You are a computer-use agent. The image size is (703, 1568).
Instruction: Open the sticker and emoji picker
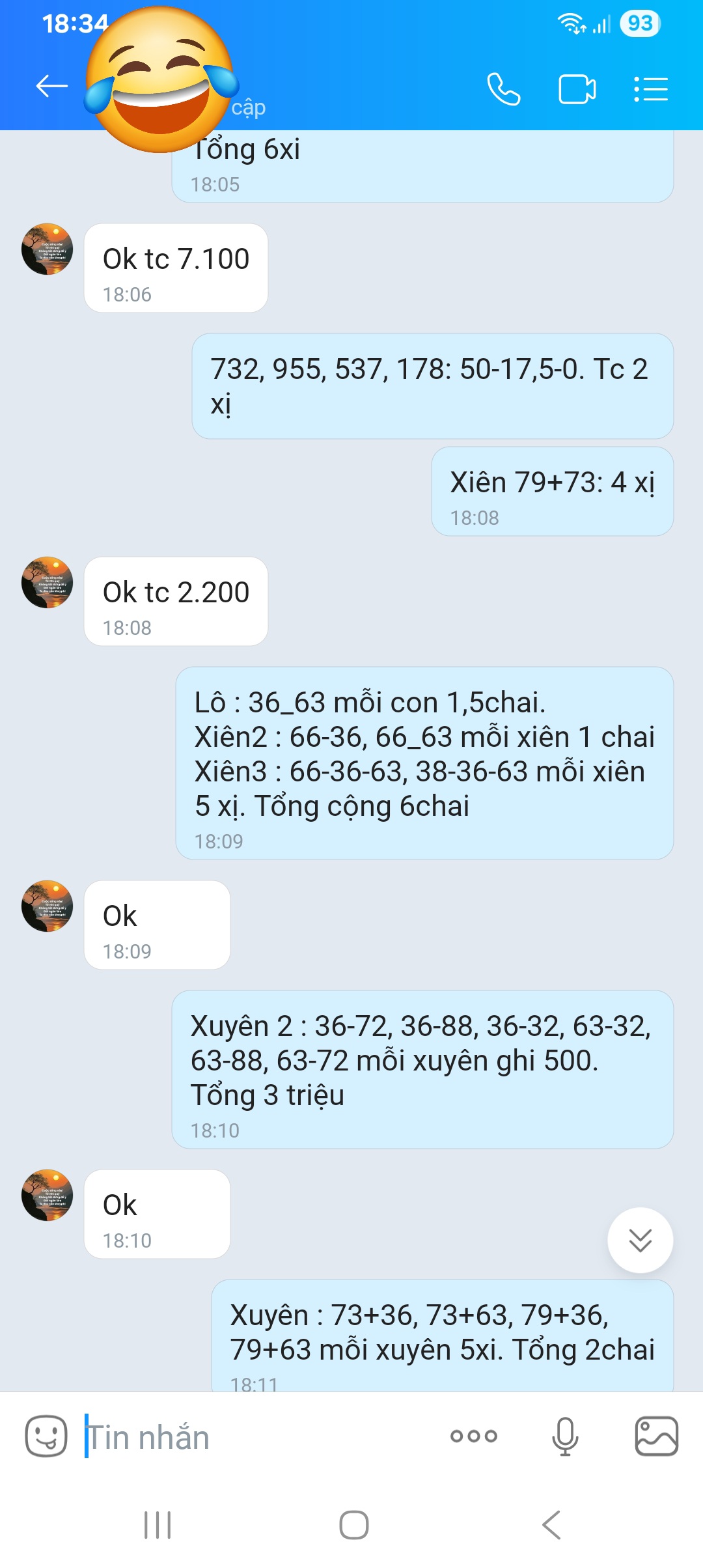(x=46, y=1436)
